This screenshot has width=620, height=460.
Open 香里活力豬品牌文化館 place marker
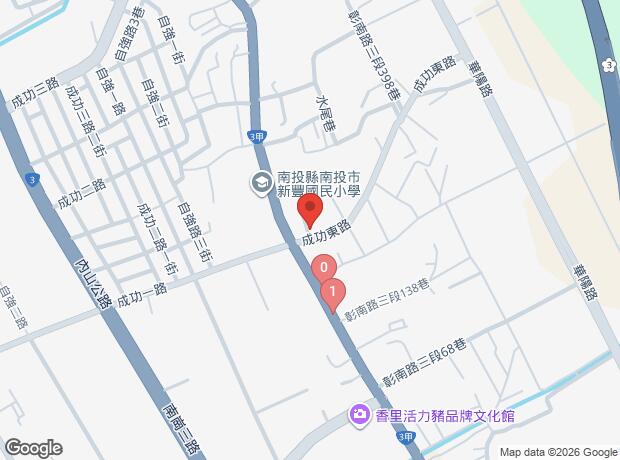pos(359,415)
